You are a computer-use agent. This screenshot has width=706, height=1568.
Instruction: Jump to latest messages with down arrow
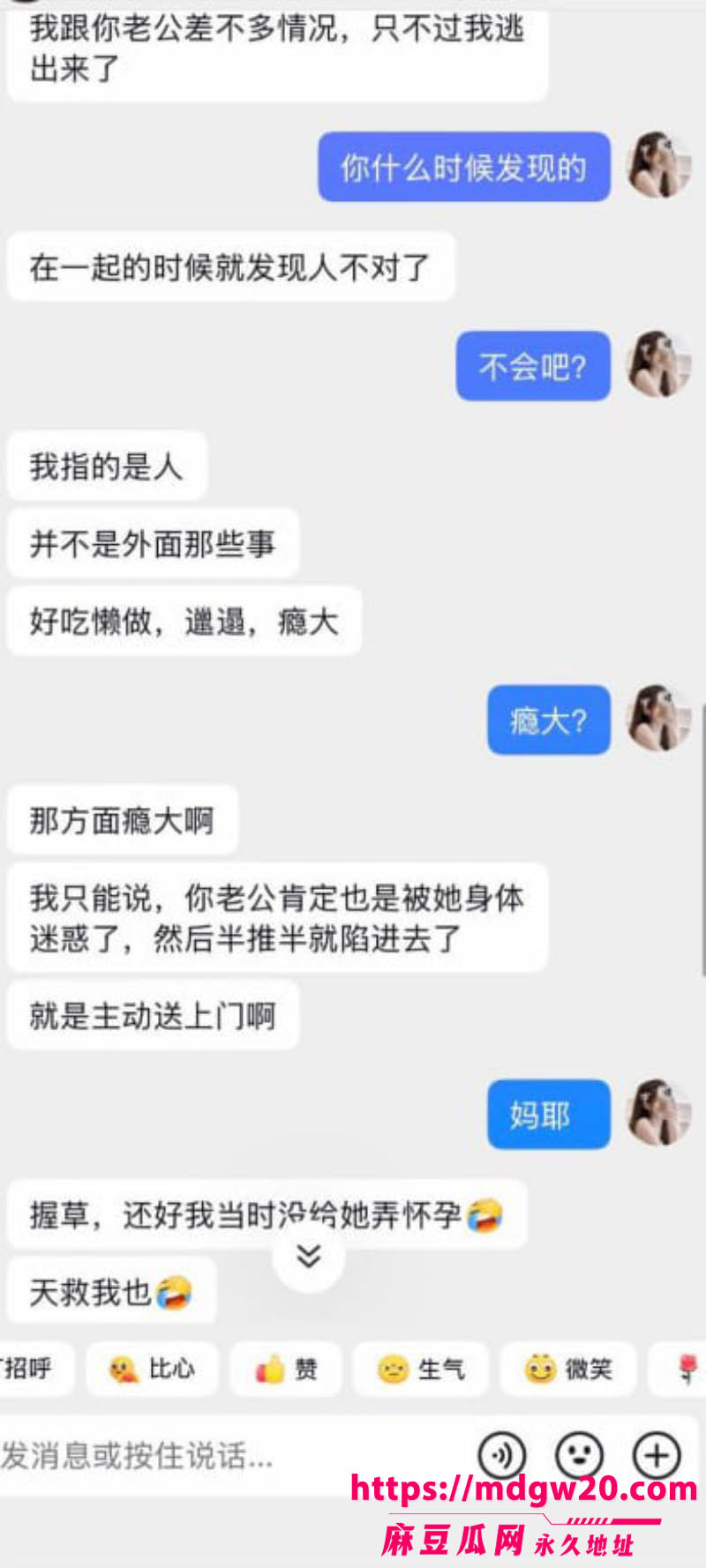point(308,1256)
